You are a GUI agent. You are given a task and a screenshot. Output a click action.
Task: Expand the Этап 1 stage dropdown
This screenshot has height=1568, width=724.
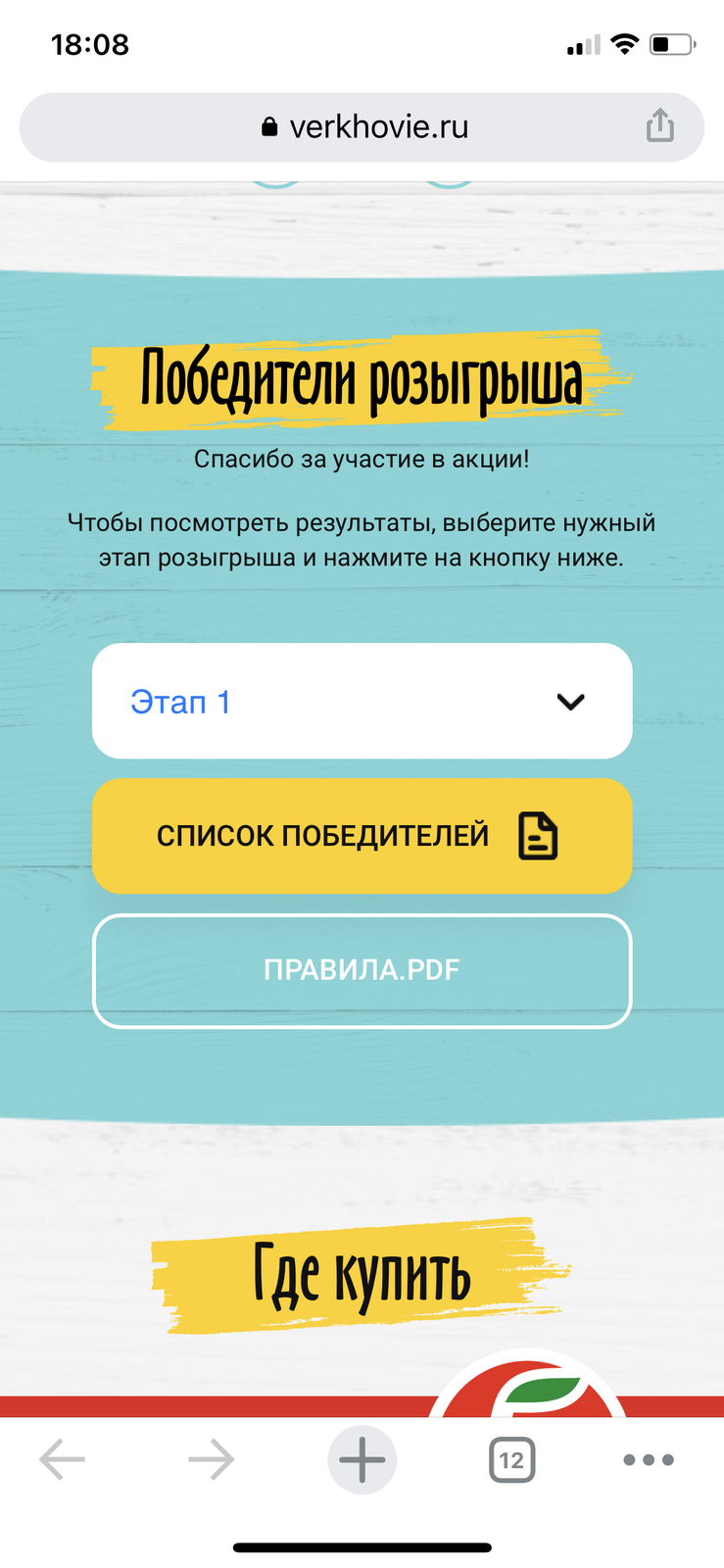click(x=362, y=702)
